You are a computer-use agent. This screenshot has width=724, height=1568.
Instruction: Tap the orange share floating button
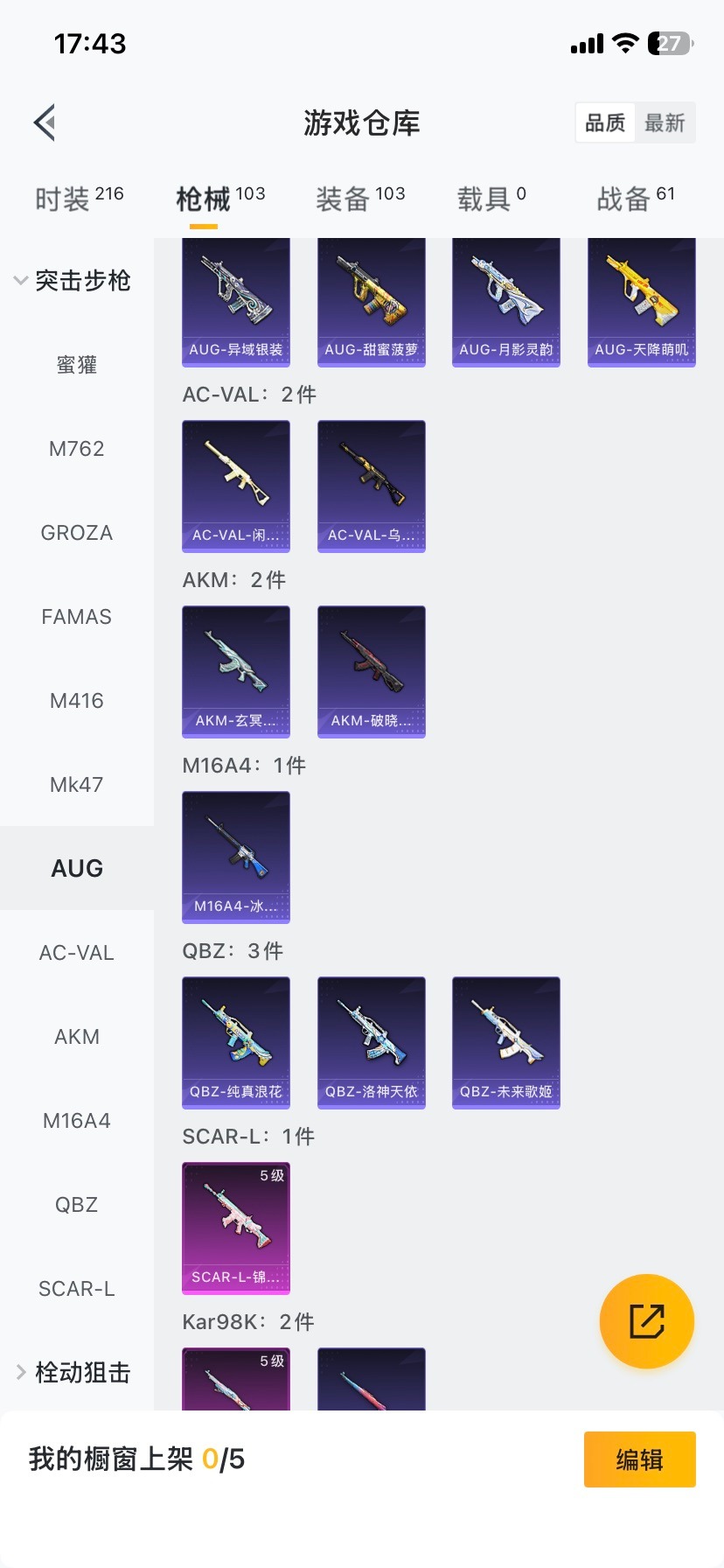click(x=647, y=1321)
